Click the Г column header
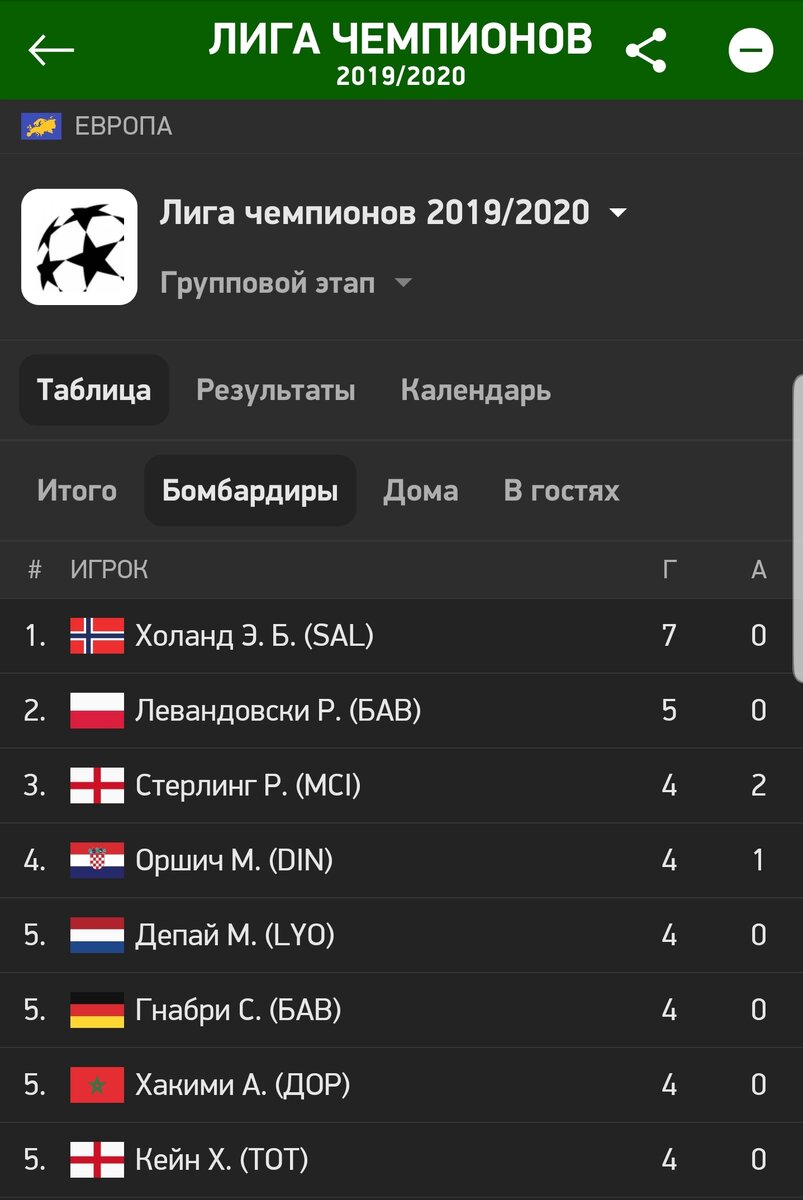This screenshot has width=803, height=1200. tap(668, 570)
